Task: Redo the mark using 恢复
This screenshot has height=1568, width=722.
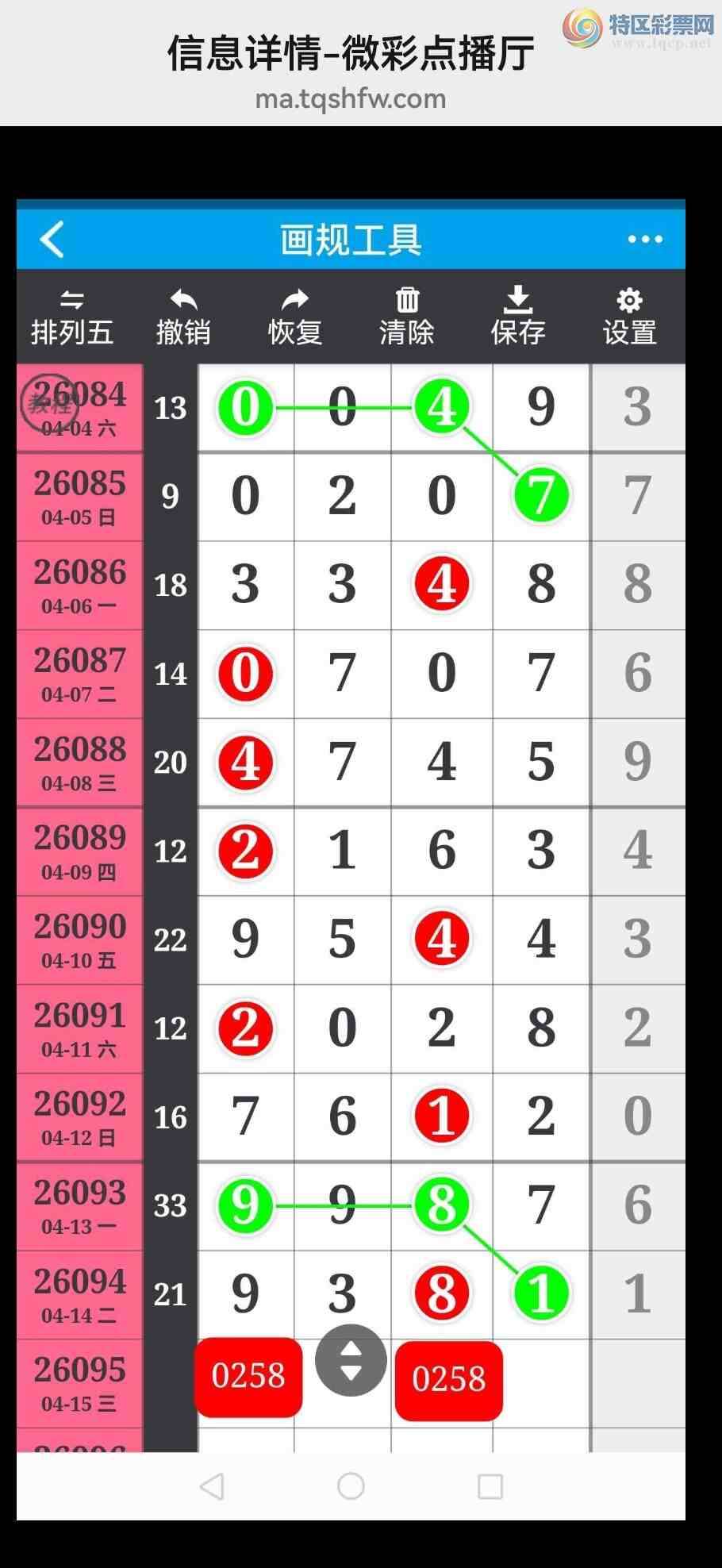Action: [x=295, y=317]
